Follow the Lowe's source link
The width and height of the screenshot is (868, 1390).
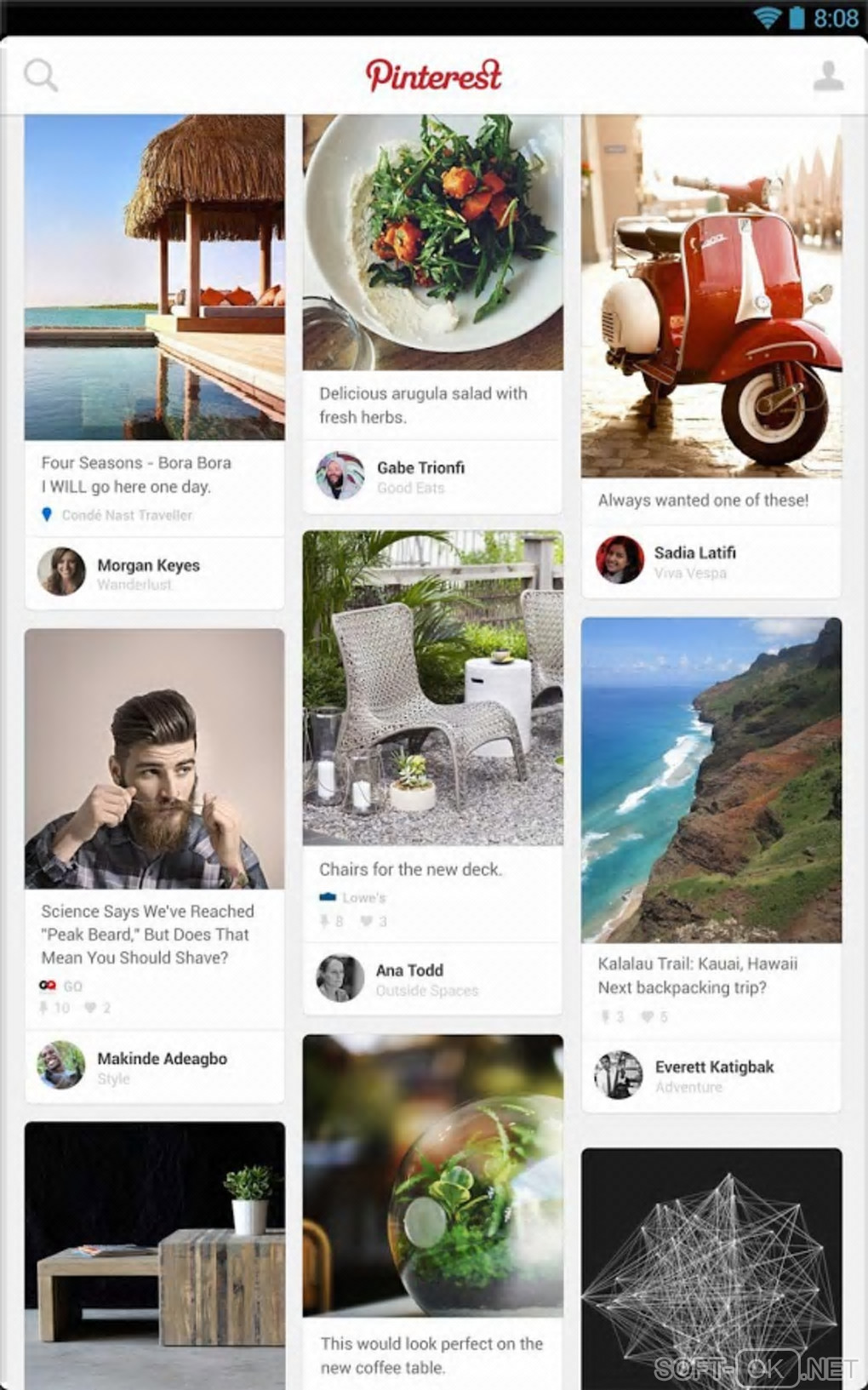click(x=363, y=897)
